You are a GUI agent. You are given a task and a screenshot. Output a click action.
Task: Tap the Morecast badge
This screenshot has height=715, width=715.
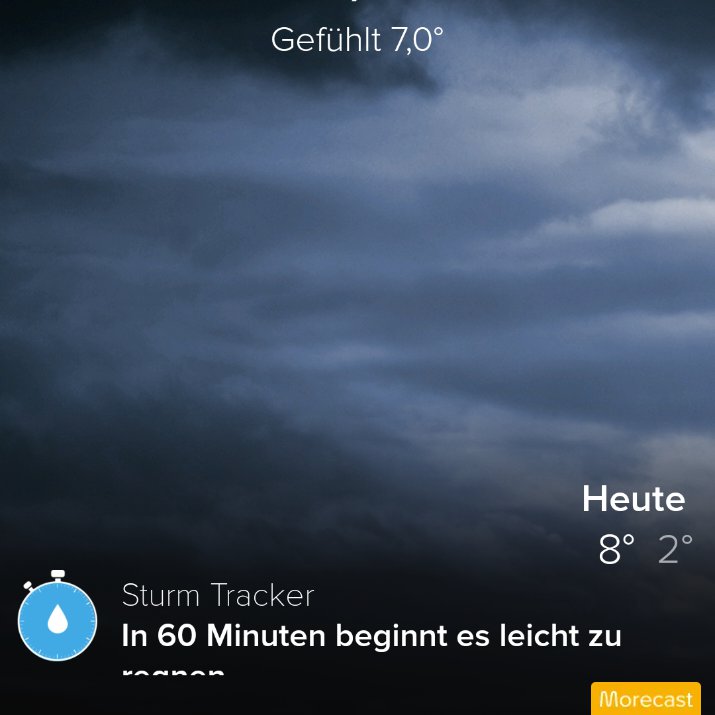645,699
